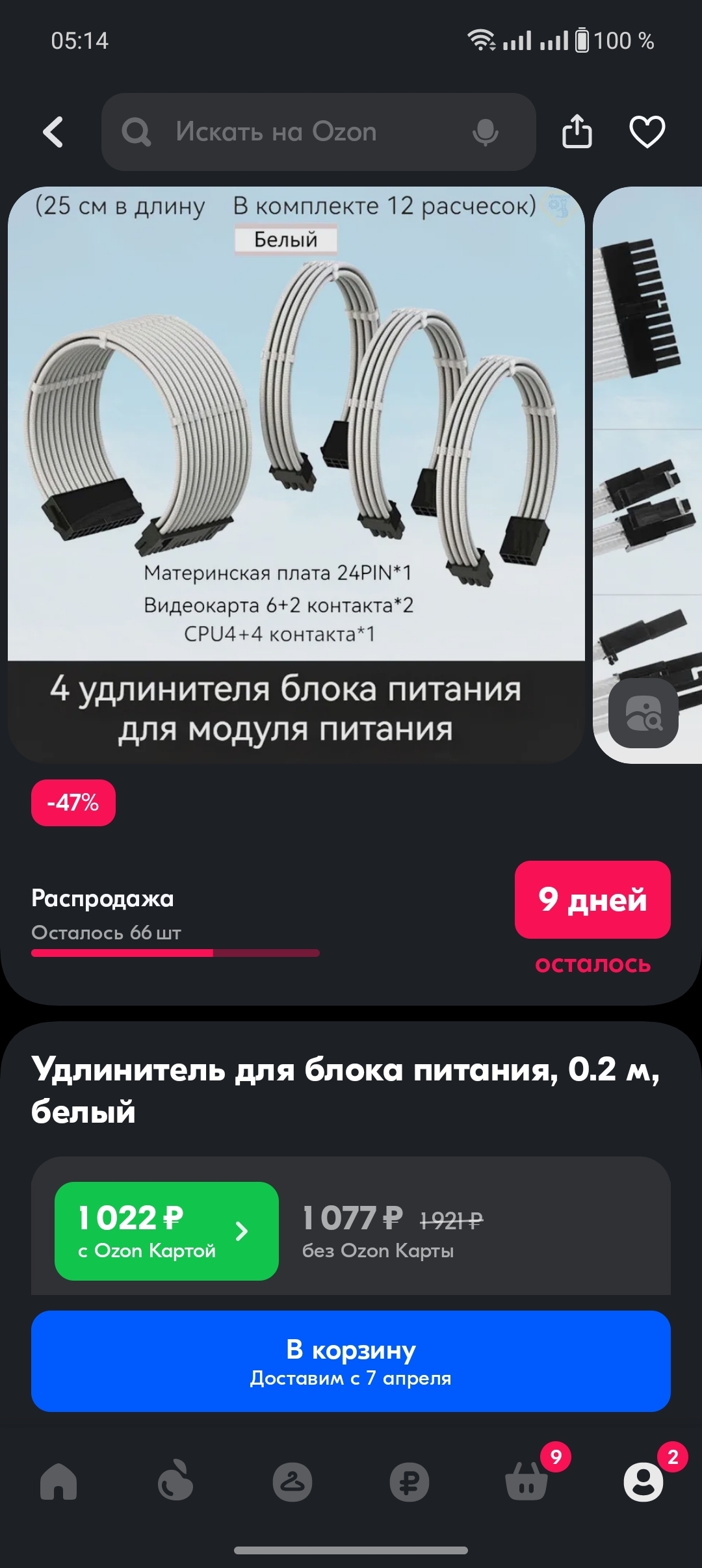Start voice search with the microphone
The height and width of the screenshot is (1568, 702).
pyautogui.click(x=485, y=132)
